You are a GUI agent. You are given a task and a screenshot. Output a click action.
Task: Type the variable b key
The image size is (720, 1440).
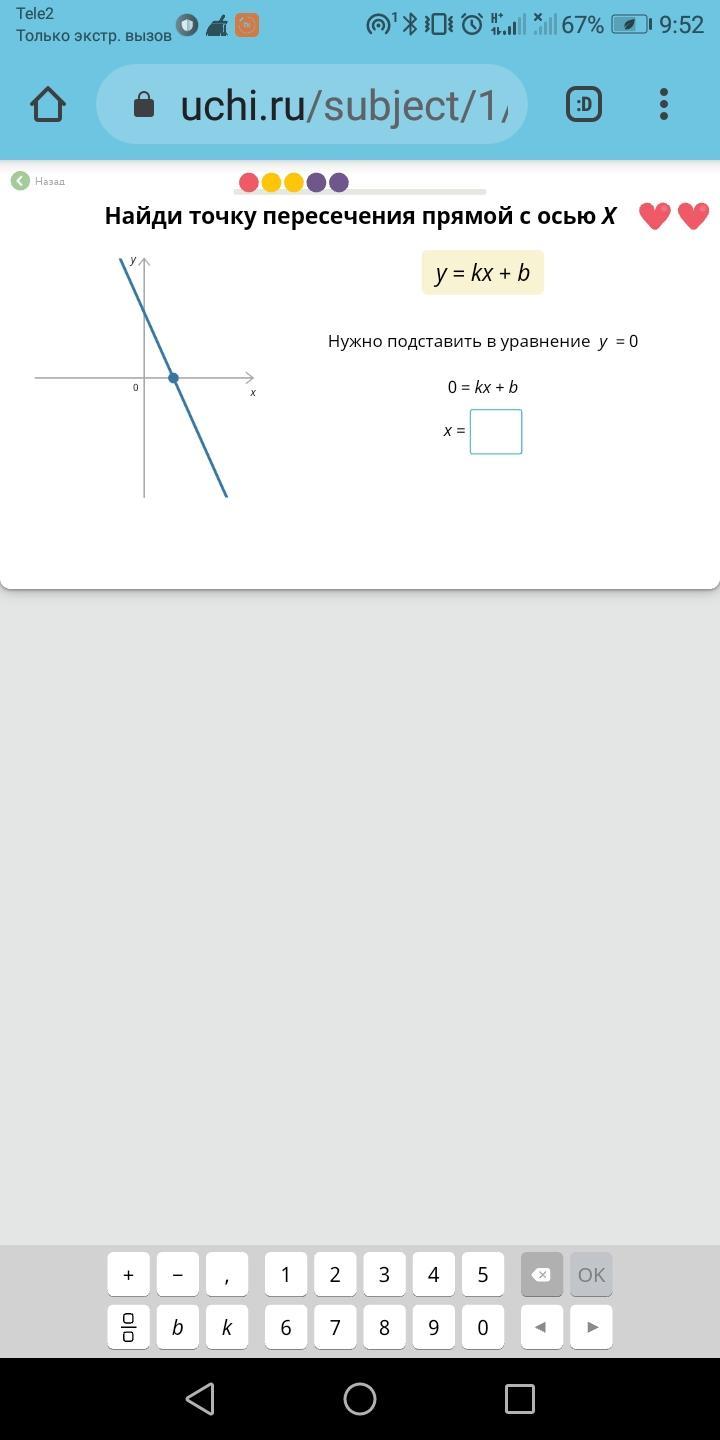click(178, 1327)
